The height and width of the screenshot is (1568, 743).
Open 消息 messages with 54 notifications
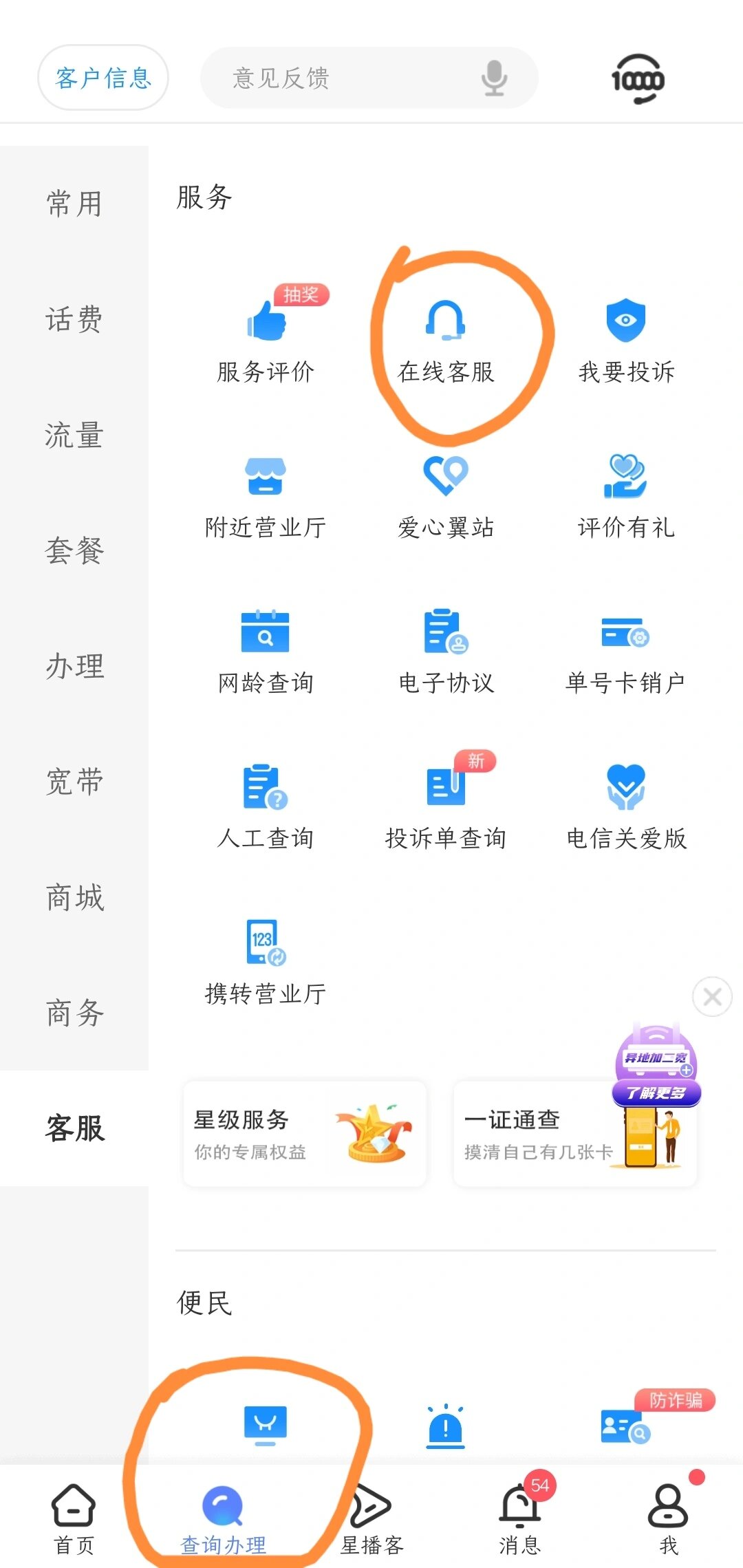coord(519,1514)
